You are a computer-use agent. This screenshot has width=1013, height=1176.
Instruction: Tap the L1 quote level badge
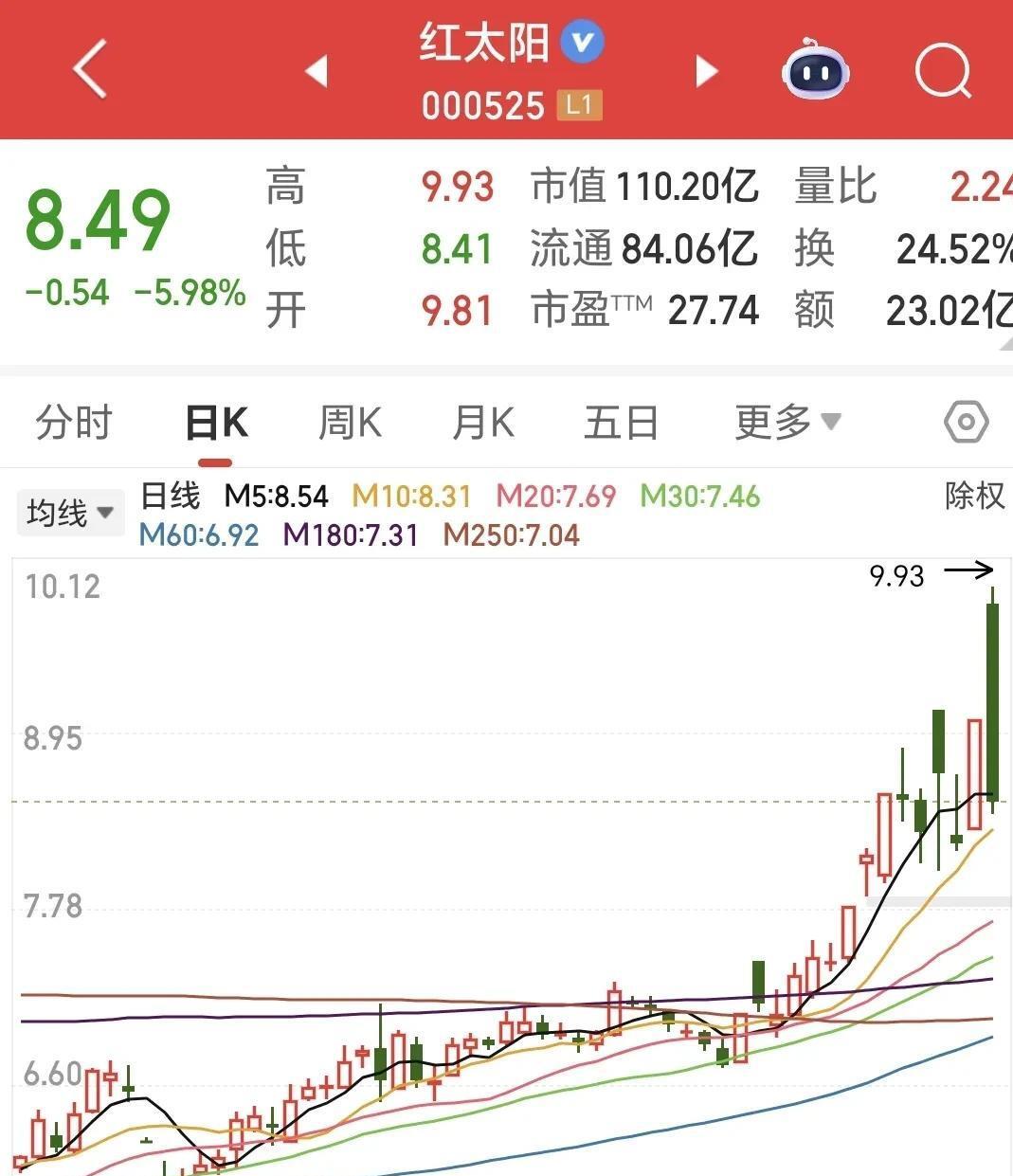click(580, 105)
